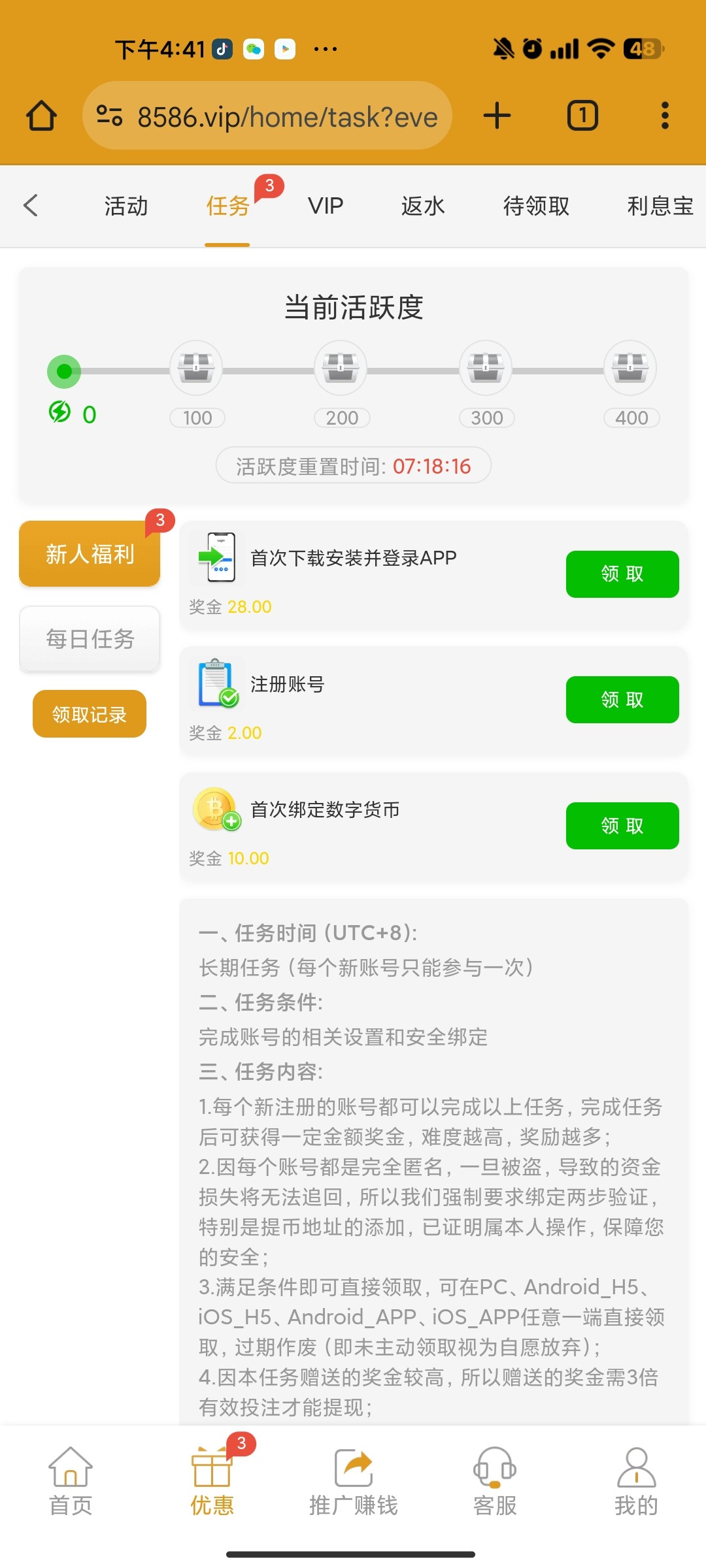Open the 待领取 tab

click(536, 206)
